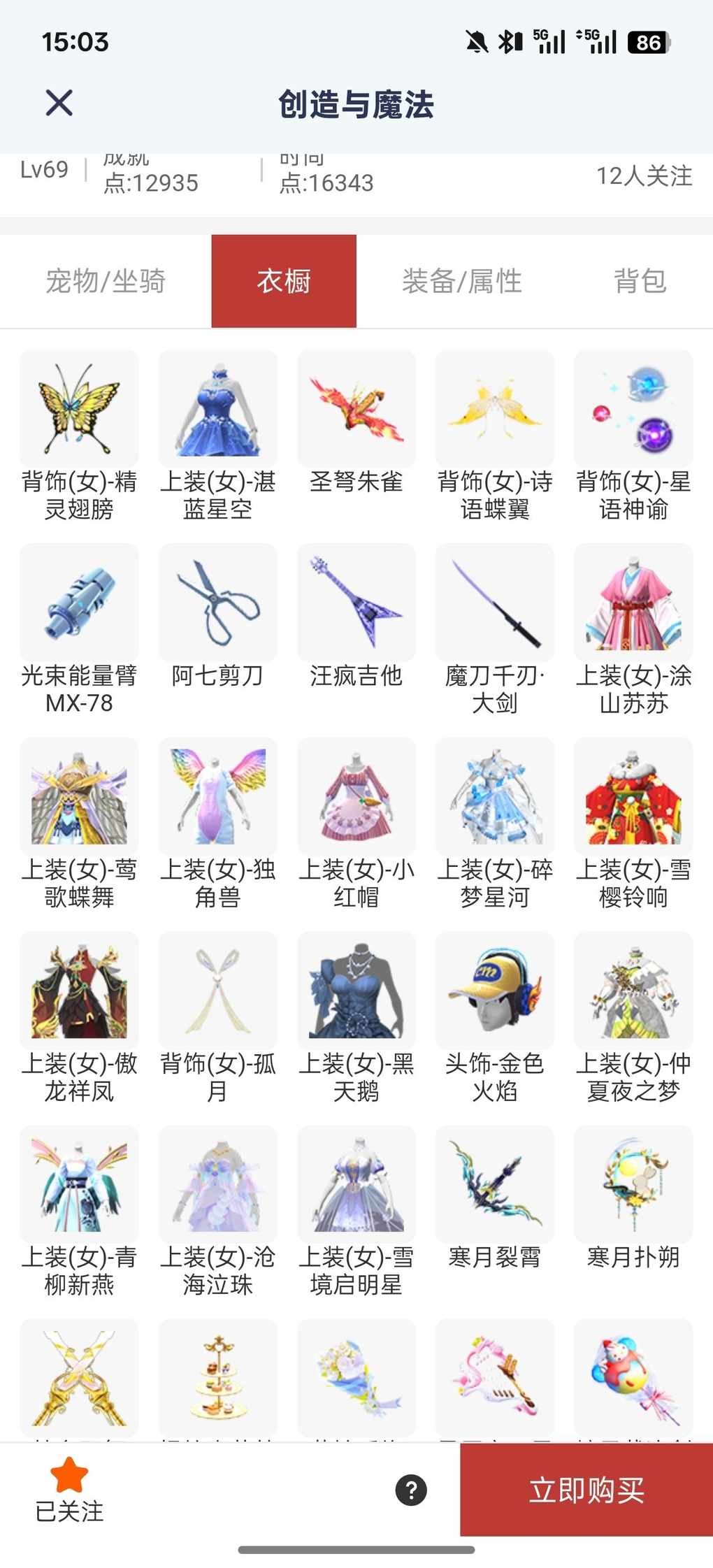Close the 创造与魔法 page
This screenshot has width=713, height=1568.
click(x=59, y=103)
